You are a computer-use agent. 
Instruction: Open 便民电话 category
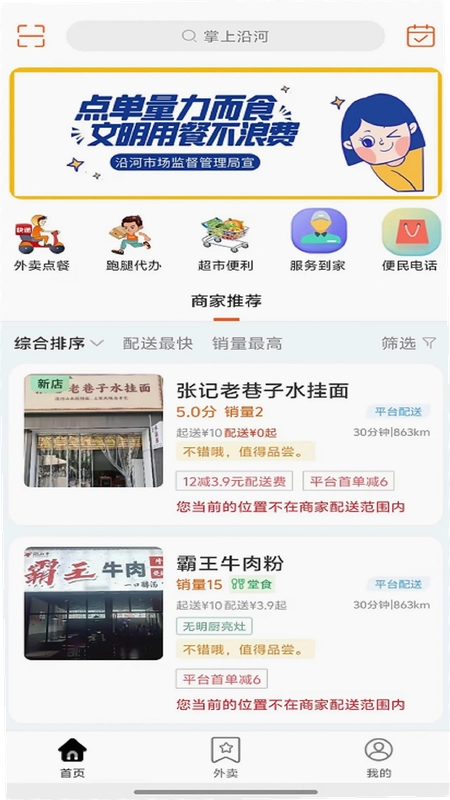pyautogui.click(x=410, y=241)
